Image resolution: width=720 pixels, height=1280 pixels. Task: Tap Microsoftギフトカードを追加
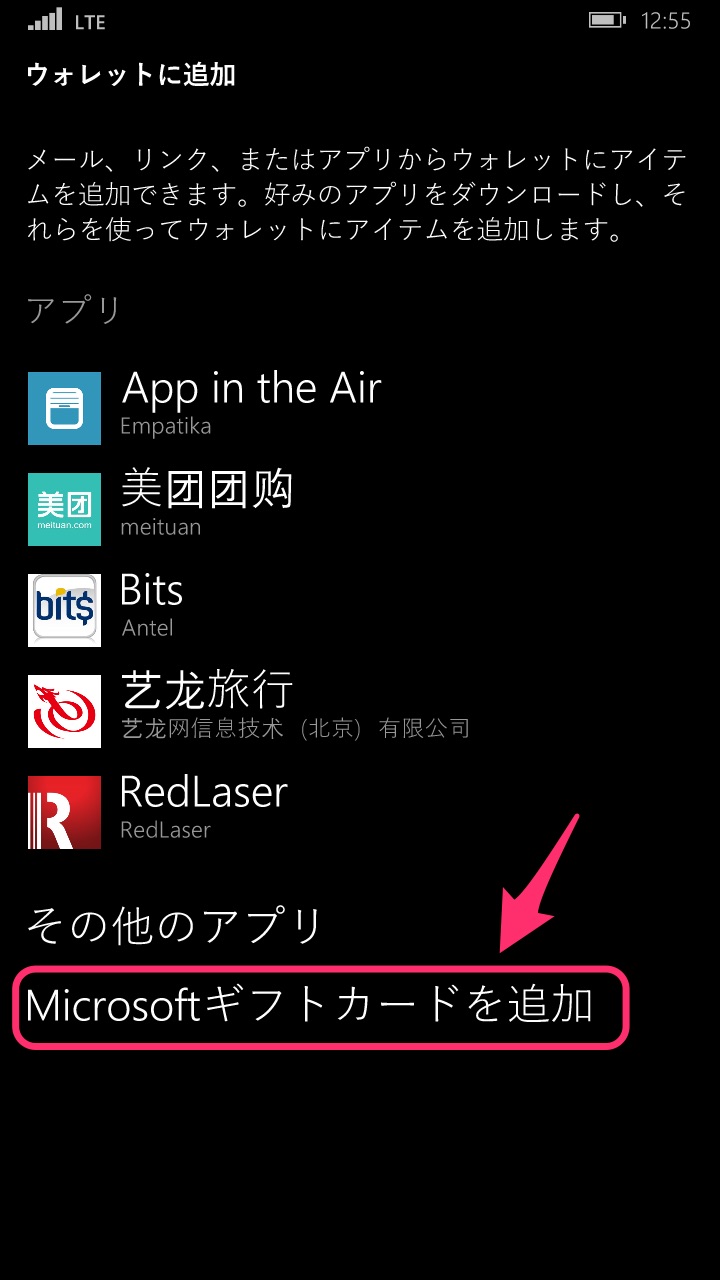pyautogui.click(x=310, y=1006)
